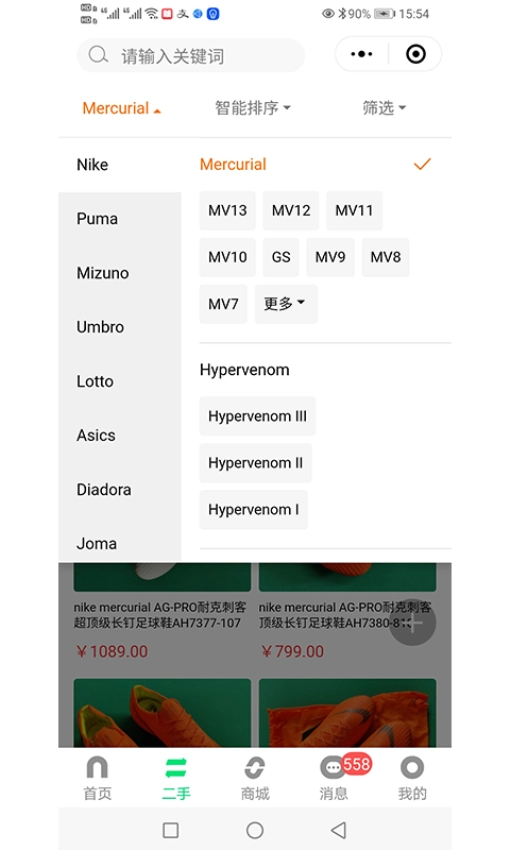Close the mini program via target icon
Viewport: 510px width, 850px height.
pos(416,54)
